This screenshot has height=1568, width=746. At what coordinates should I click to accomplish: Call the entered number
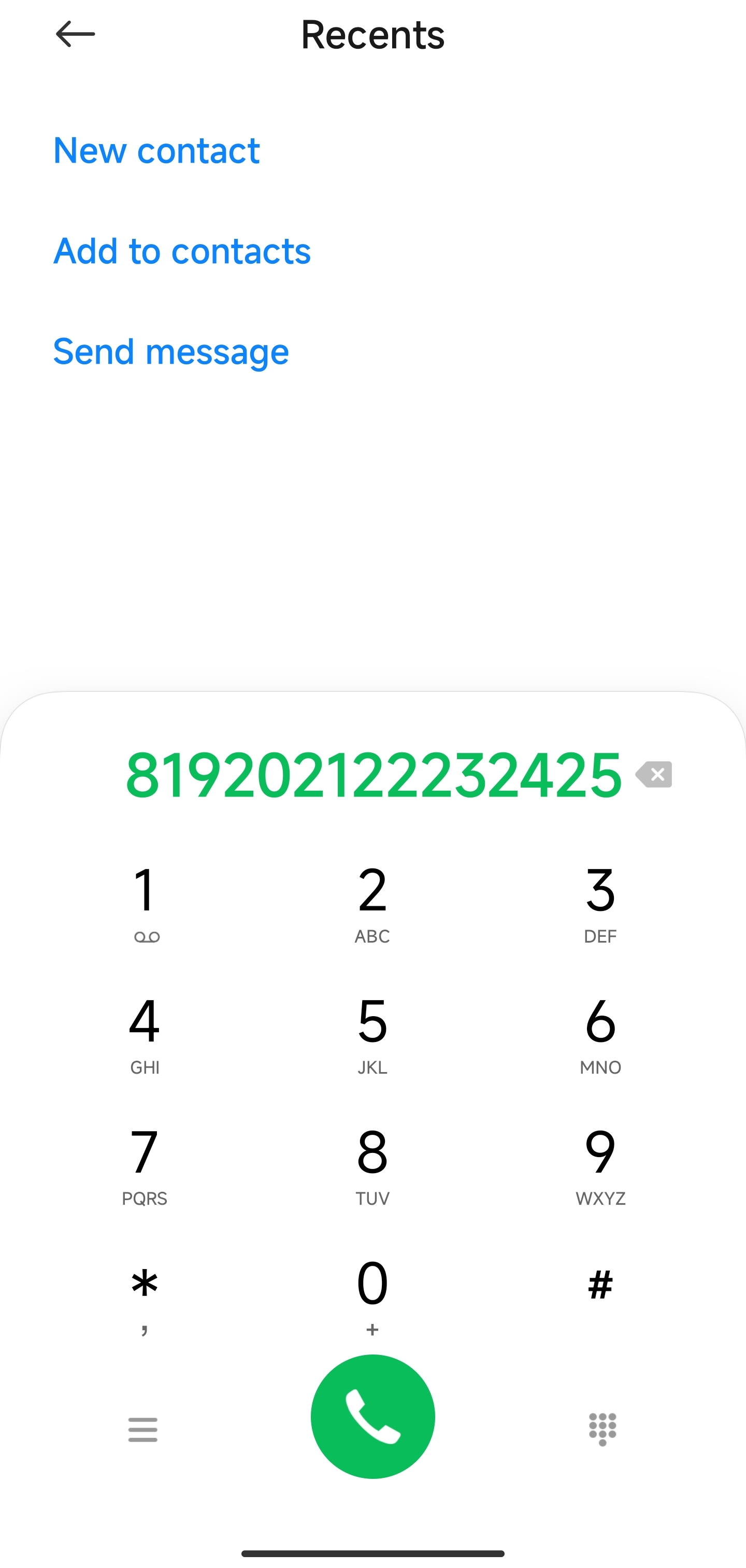pyautogui.click(x=372, y=1417)
